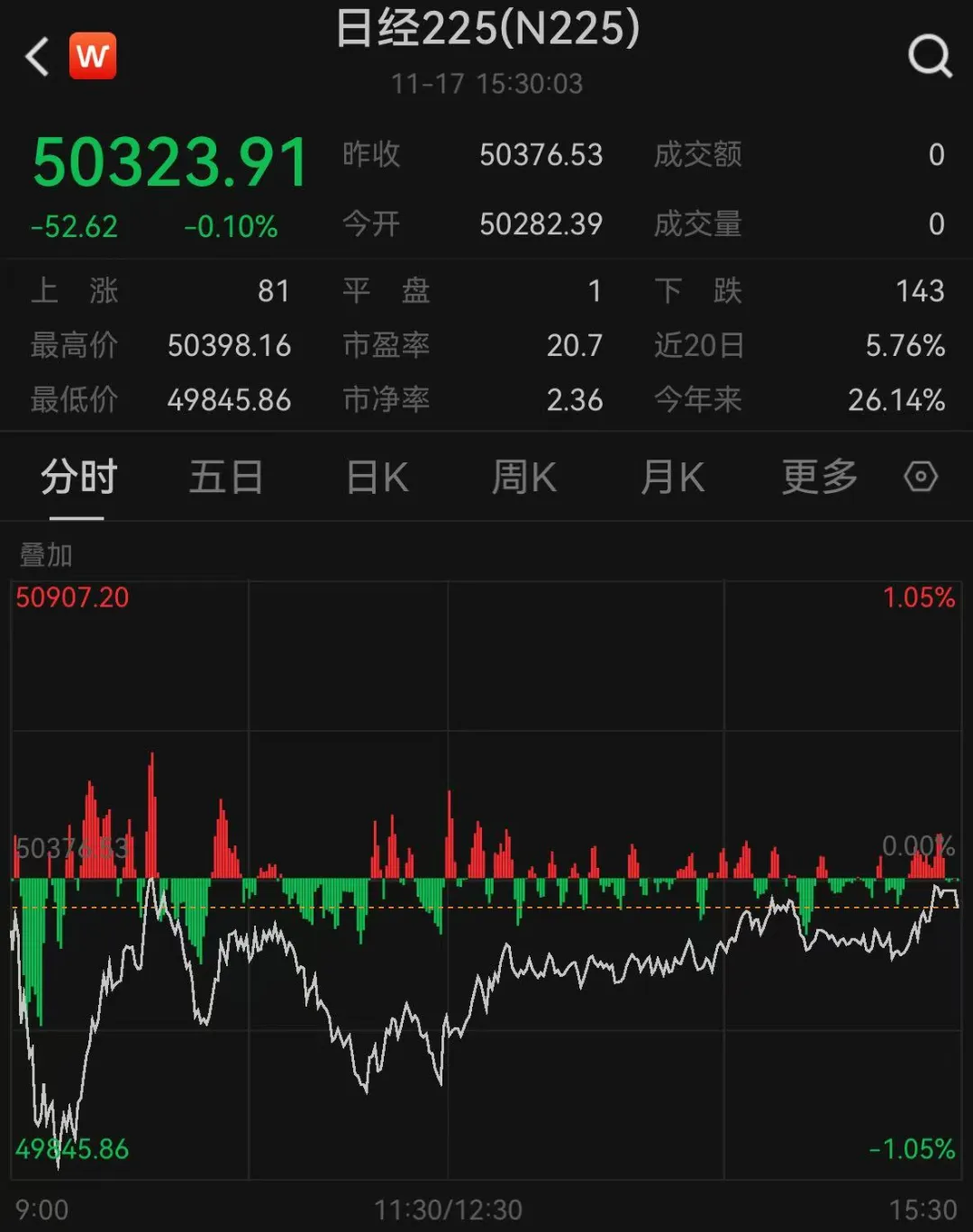
Task: Tap 叠加 to overlay another index
Action: tap(46, 555)
